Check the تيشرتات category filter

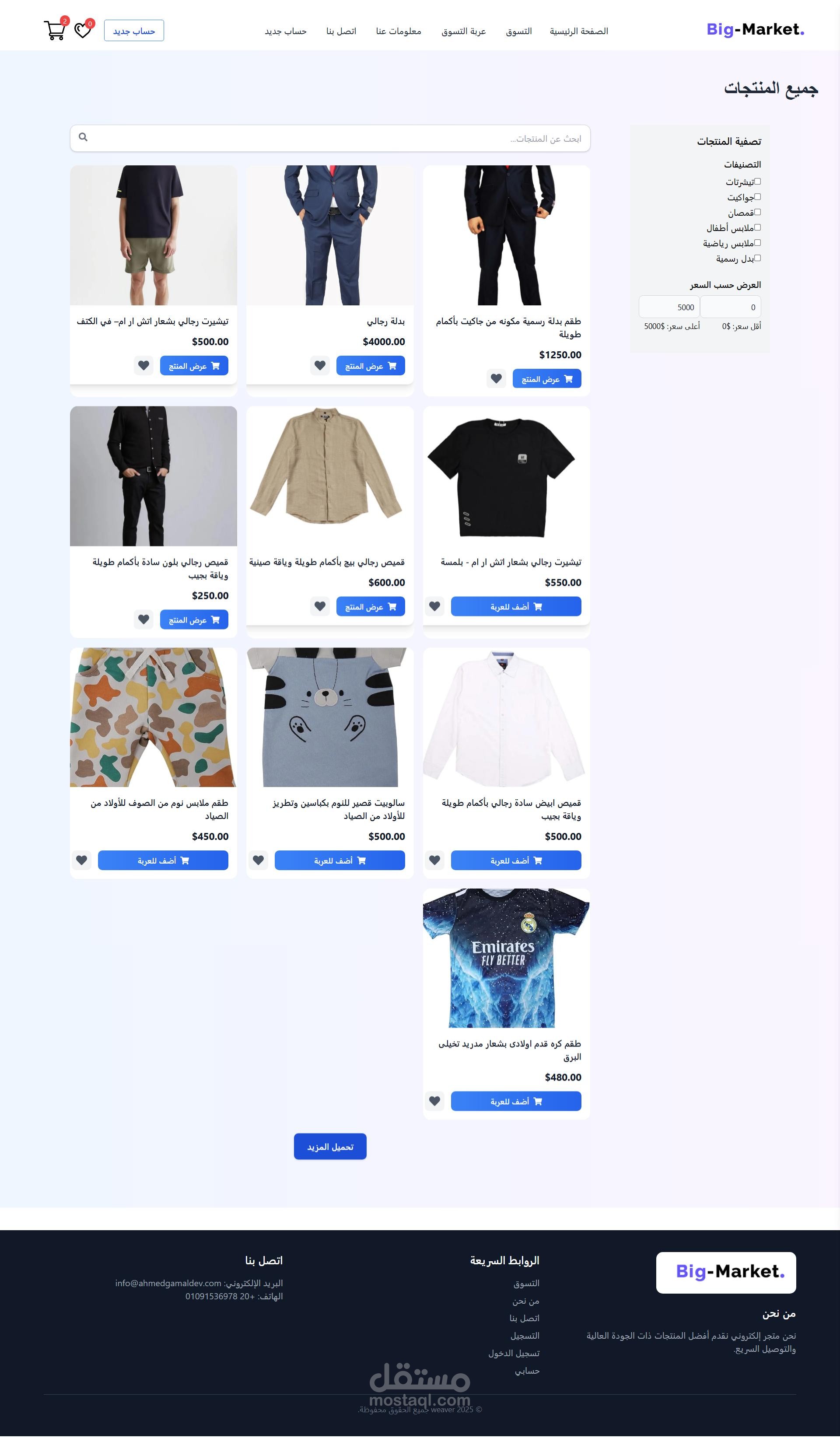pyautogui.click(x=757, y=182)
